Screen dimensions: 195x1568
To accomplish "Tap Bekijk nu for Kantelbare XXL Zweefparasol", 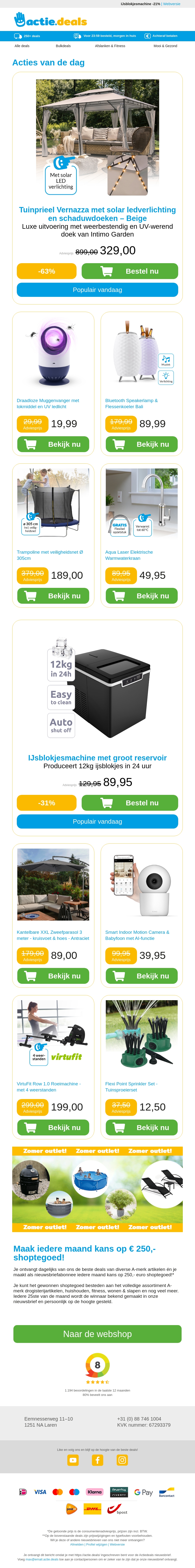I will click(x=53, y=976).
